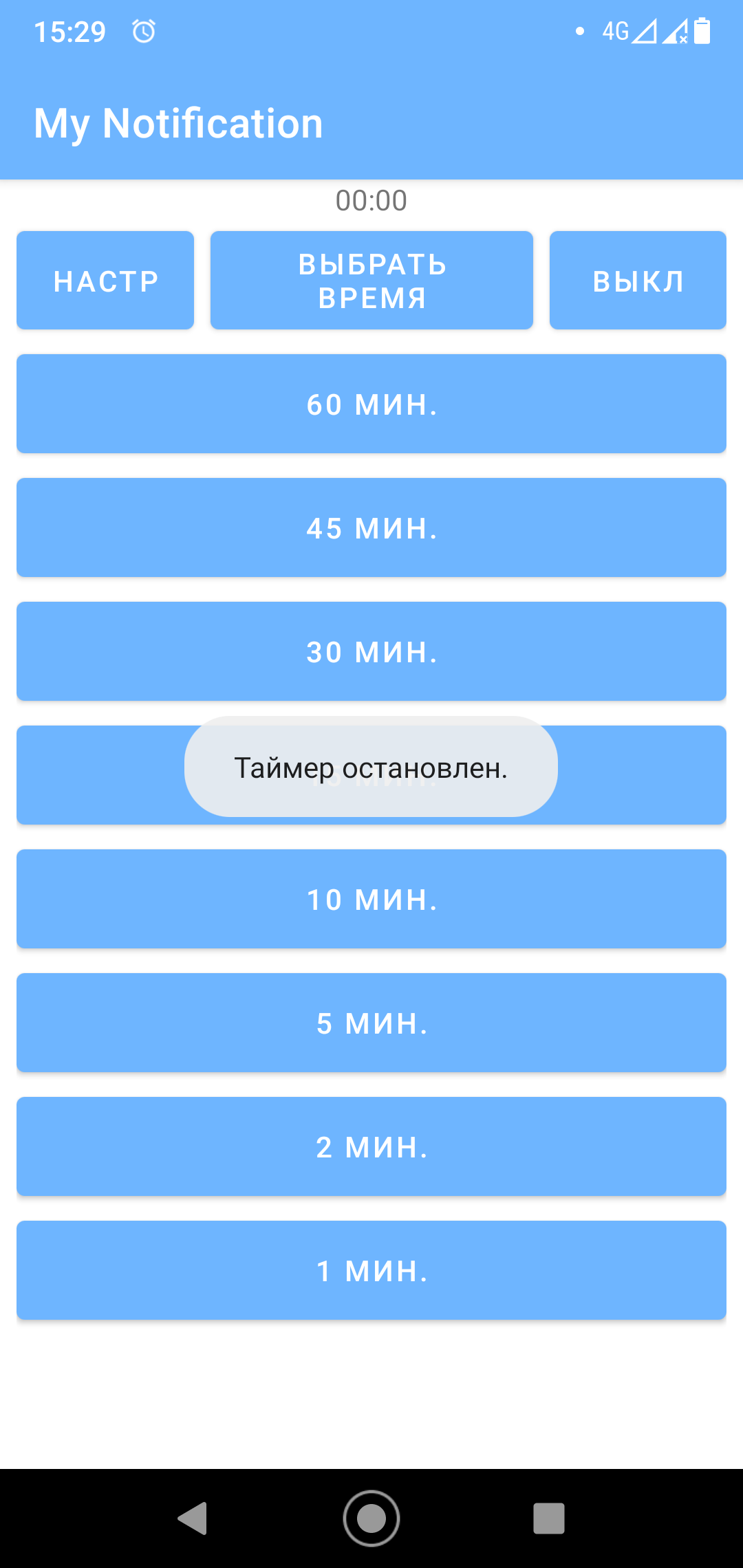Image resolution: width=743 pixels, height=1568 pixels.
Task: Set a 30 МИН. timer
Action: coord(371,651)
